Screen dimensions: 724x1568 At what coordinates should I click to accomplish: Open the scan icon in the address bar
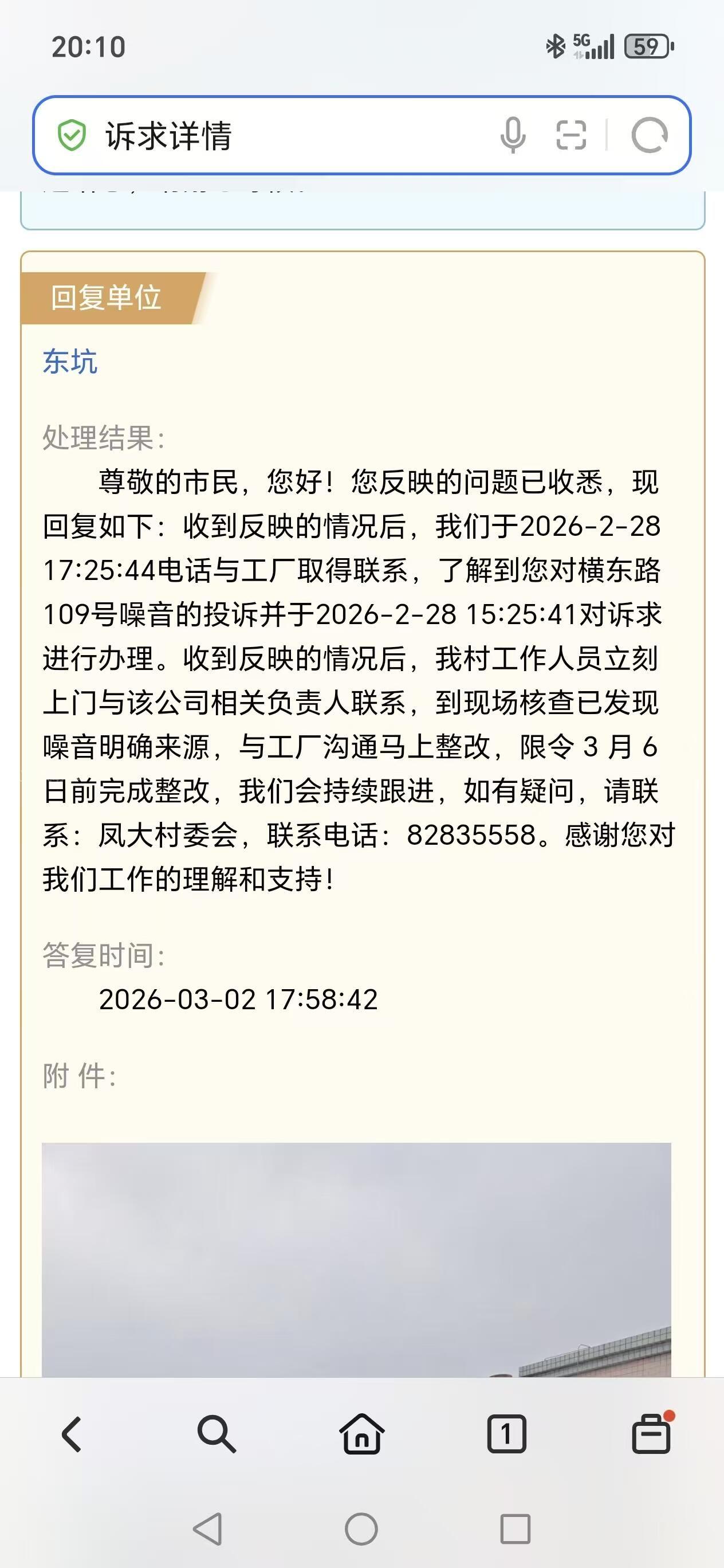coord(570,135)
